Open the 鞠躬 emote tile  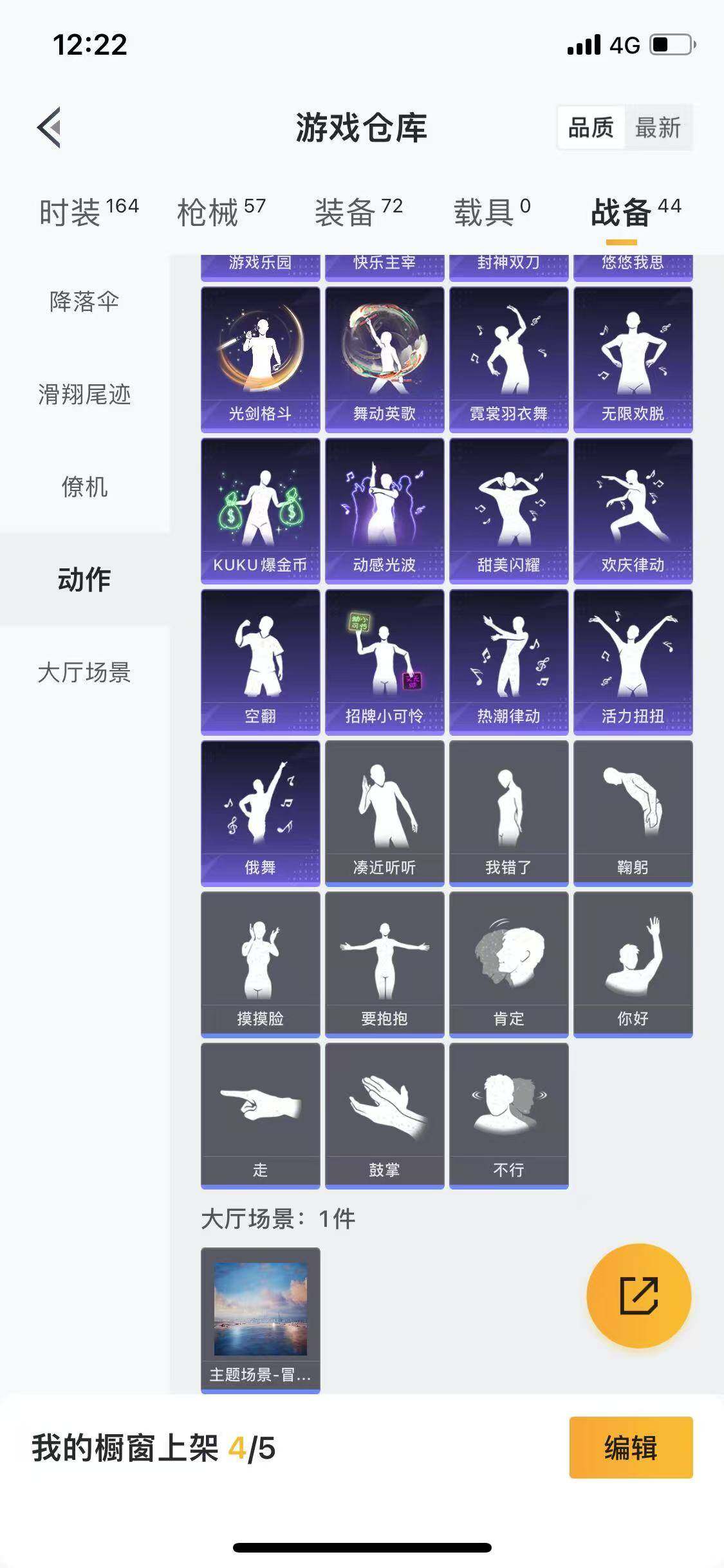tap(633, 813)
